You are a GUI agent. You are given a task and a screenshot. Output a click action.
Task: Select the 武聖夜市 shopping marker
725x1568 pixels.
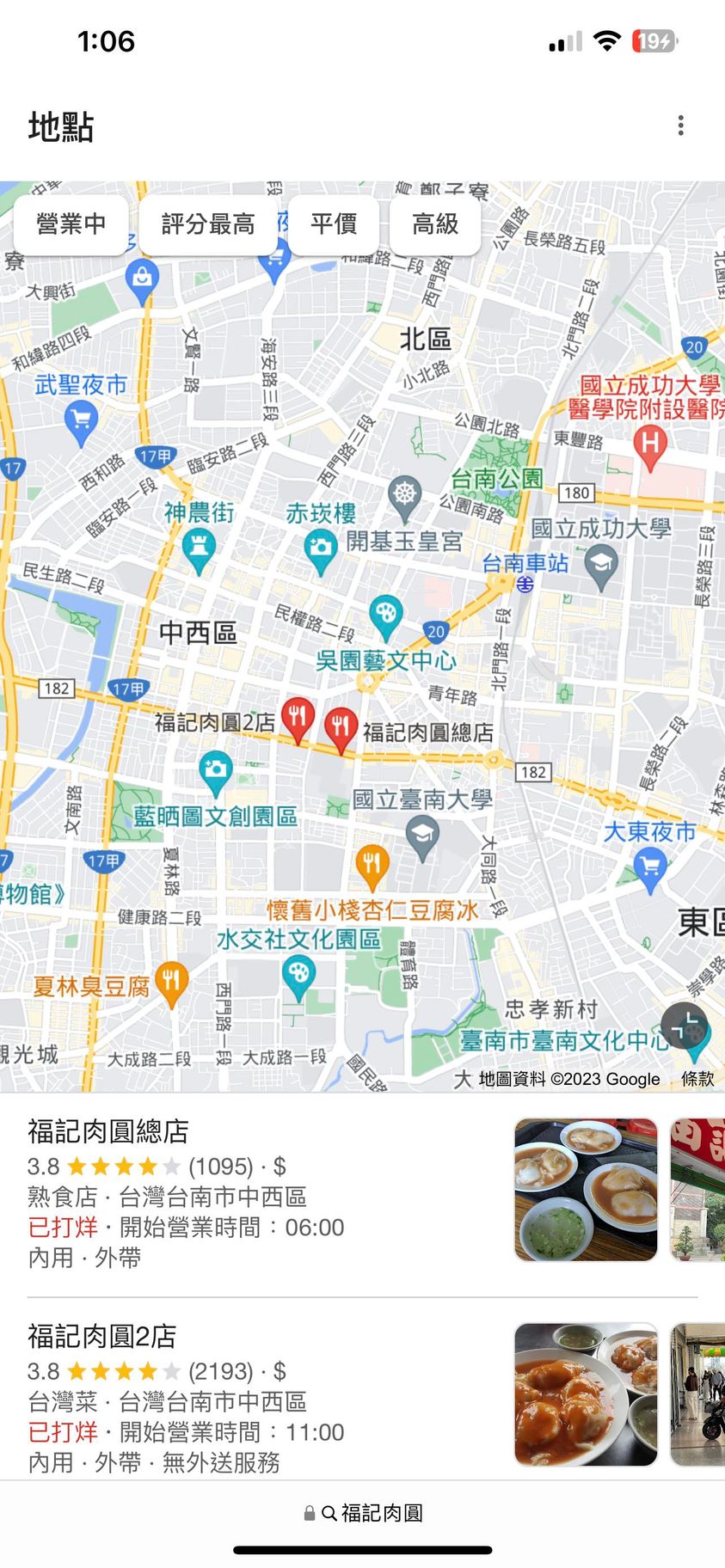[x=81, y=421]
